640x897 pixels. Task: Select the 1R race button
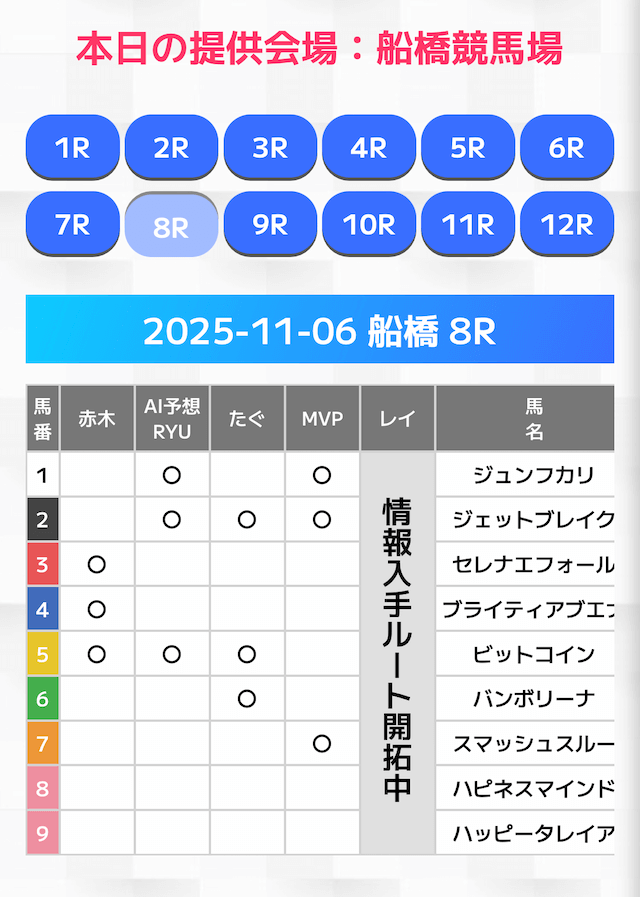72,148
